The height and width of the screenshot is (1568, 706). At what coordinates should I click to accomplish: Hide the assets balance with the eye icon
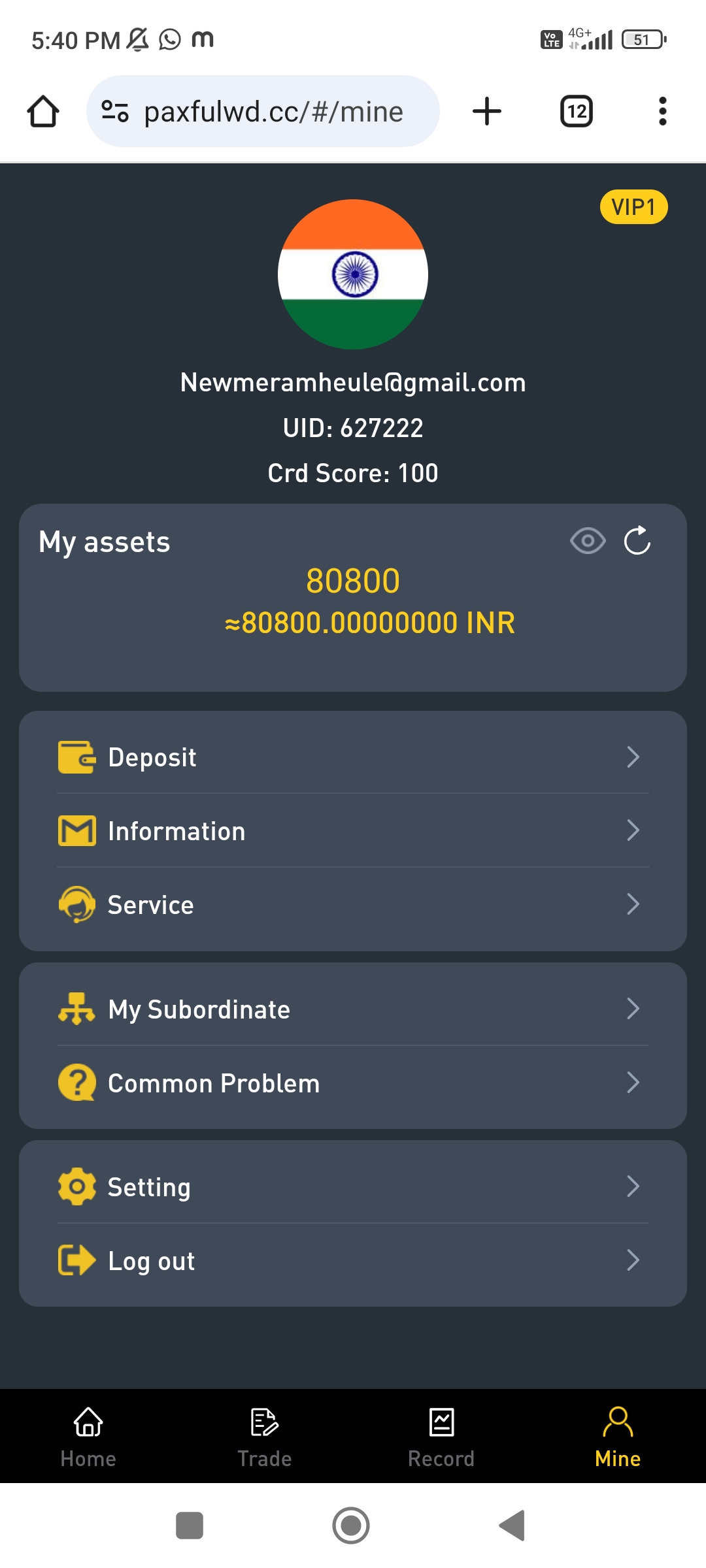pos(588,541)
